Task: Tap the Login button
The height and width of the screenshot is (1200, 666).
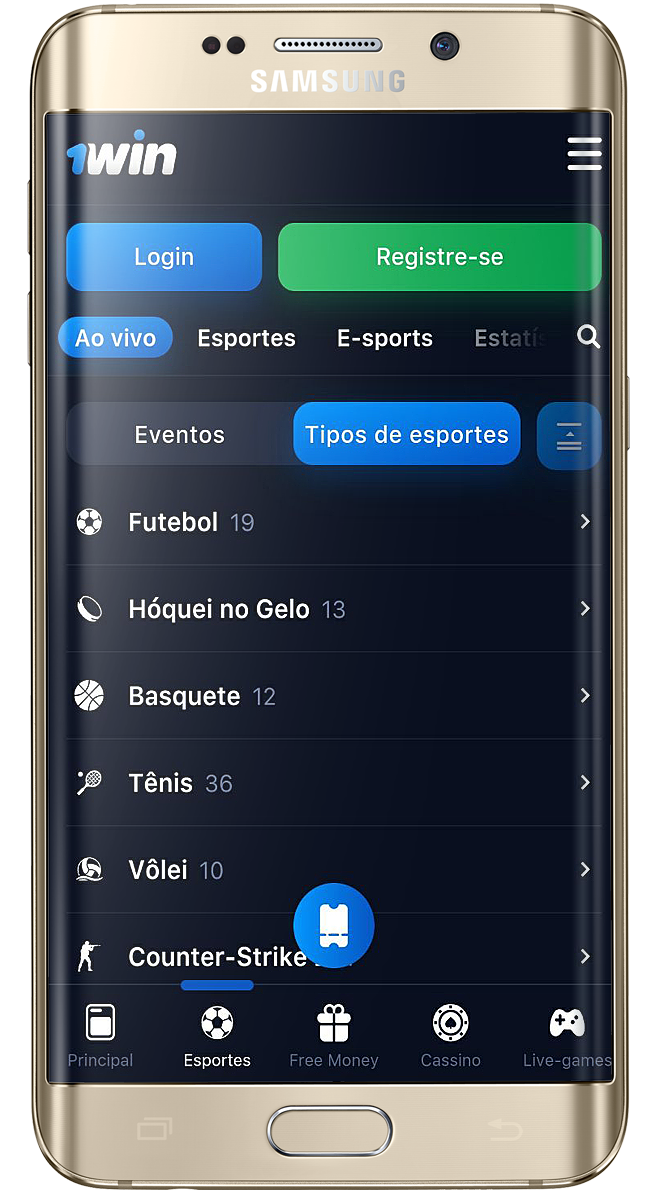Action: point(164,257)
